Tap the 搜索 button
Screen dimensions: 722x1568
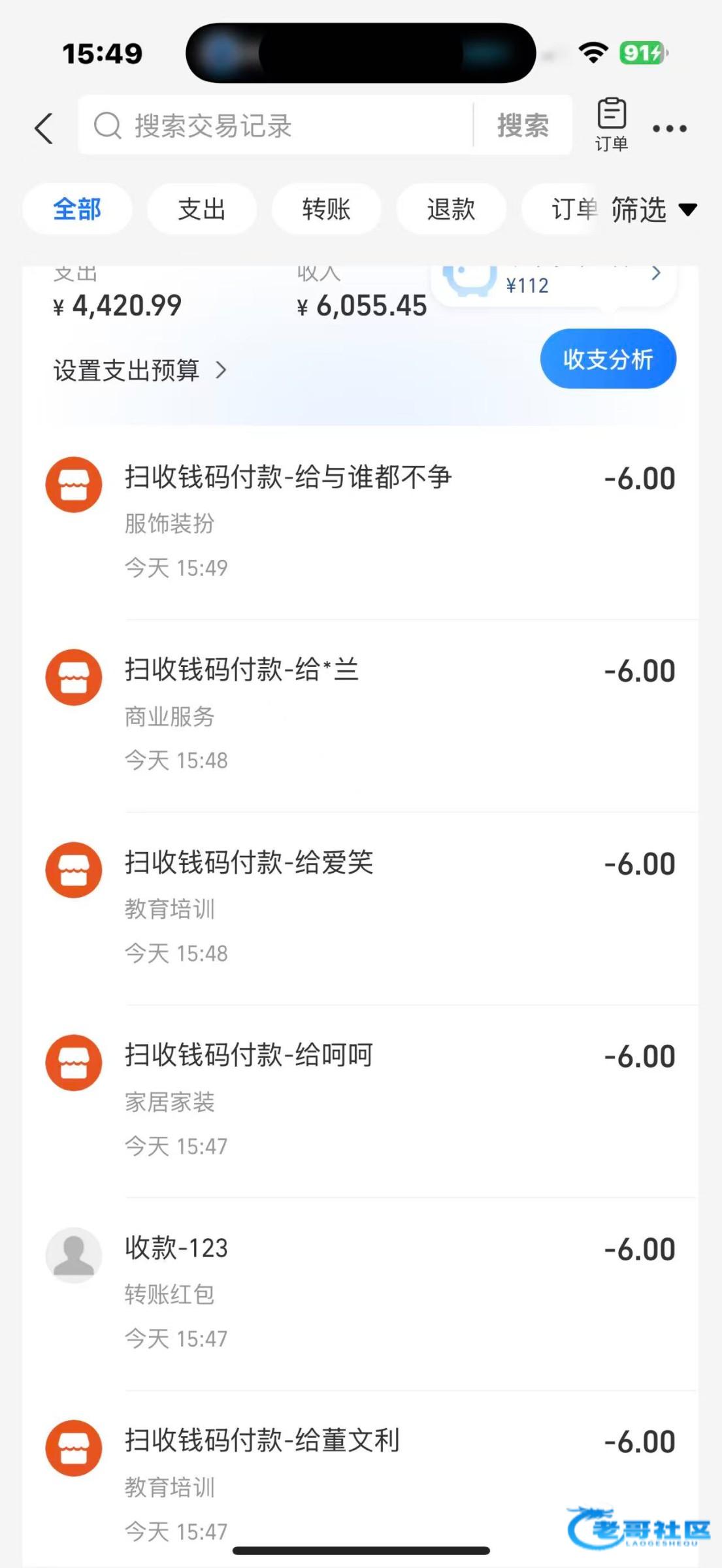523,125
